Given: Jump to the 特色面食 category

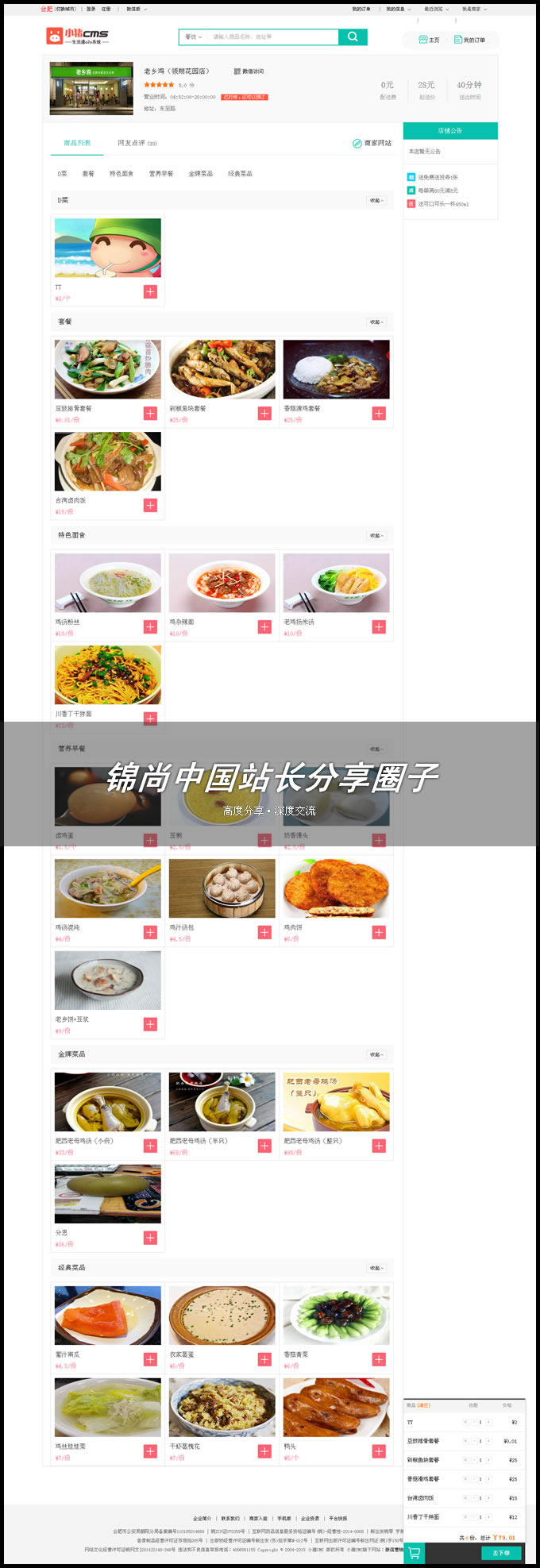Looking at the screenshot, I should [x=121, y=173].
